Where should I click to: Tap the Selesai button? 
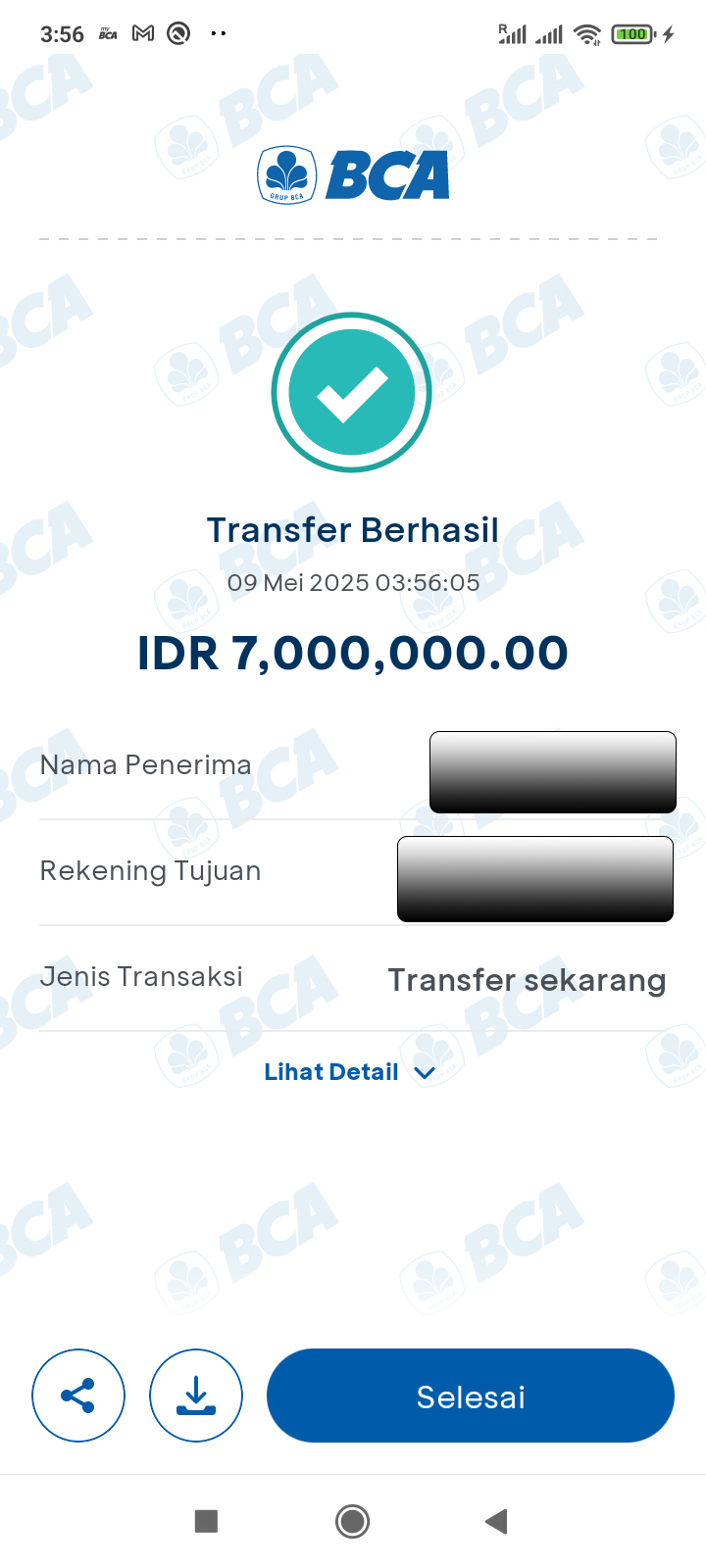[x=471, y=1396]
